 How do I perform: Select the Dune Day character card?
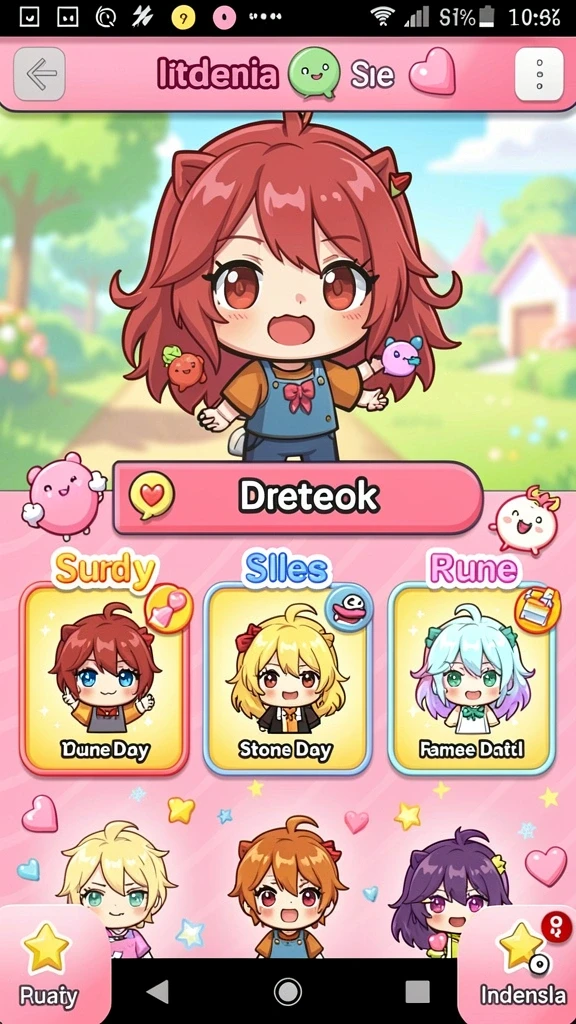(104, 679)
